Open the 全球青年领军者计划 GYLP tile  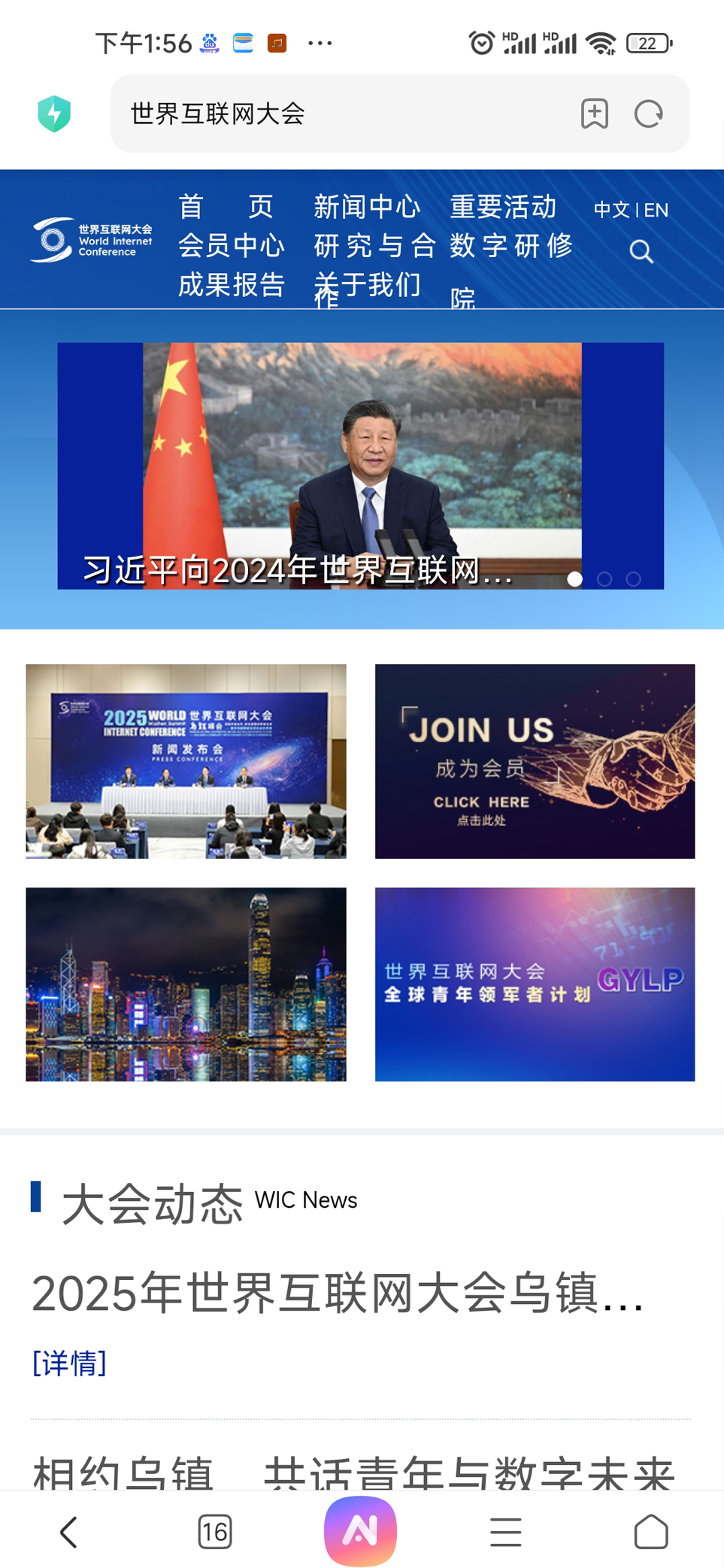(535, 984)
